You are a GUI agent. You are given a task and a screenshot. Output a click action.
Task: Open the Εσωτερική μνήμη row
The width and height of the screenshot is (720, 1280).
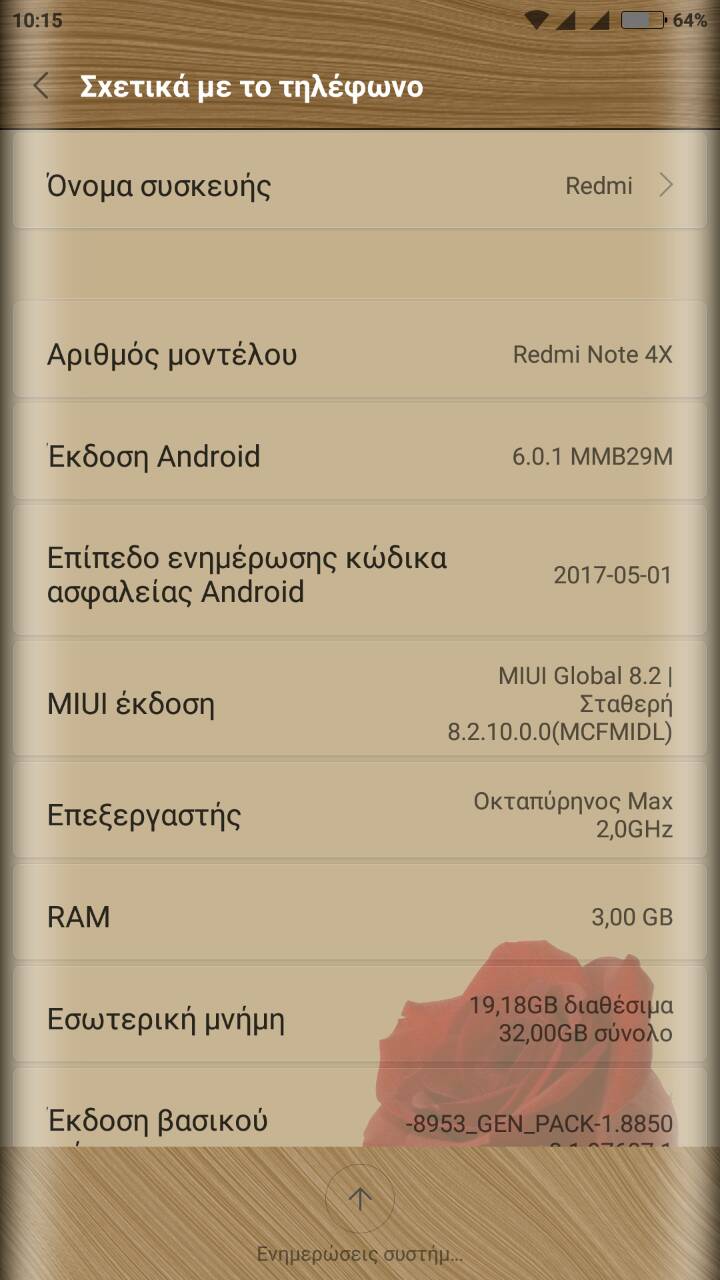360,1019
